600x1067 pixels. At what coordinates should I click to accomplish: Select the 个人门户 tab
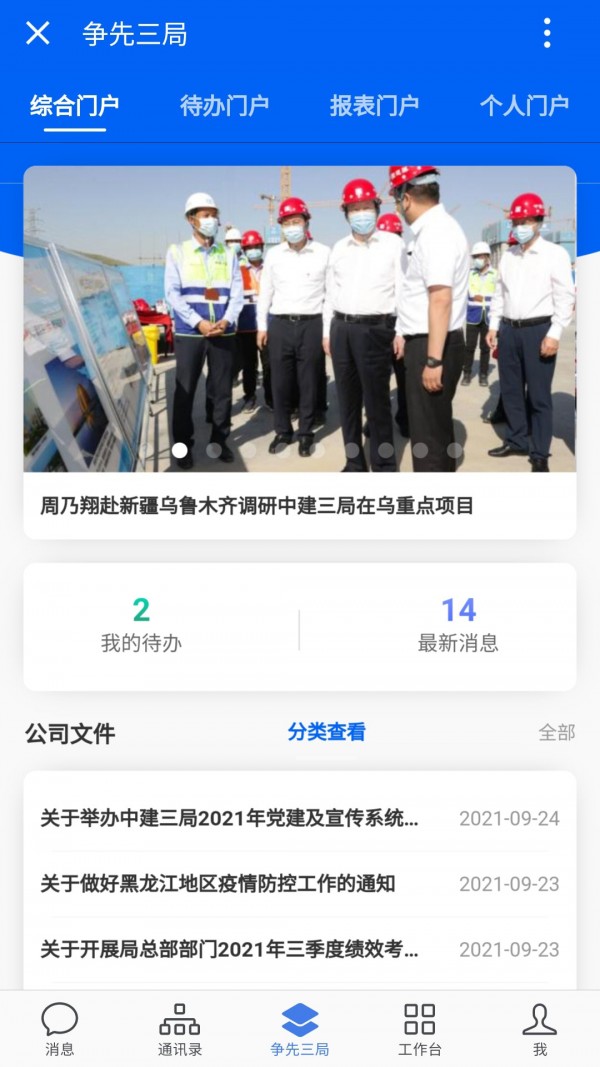(524, 105)
